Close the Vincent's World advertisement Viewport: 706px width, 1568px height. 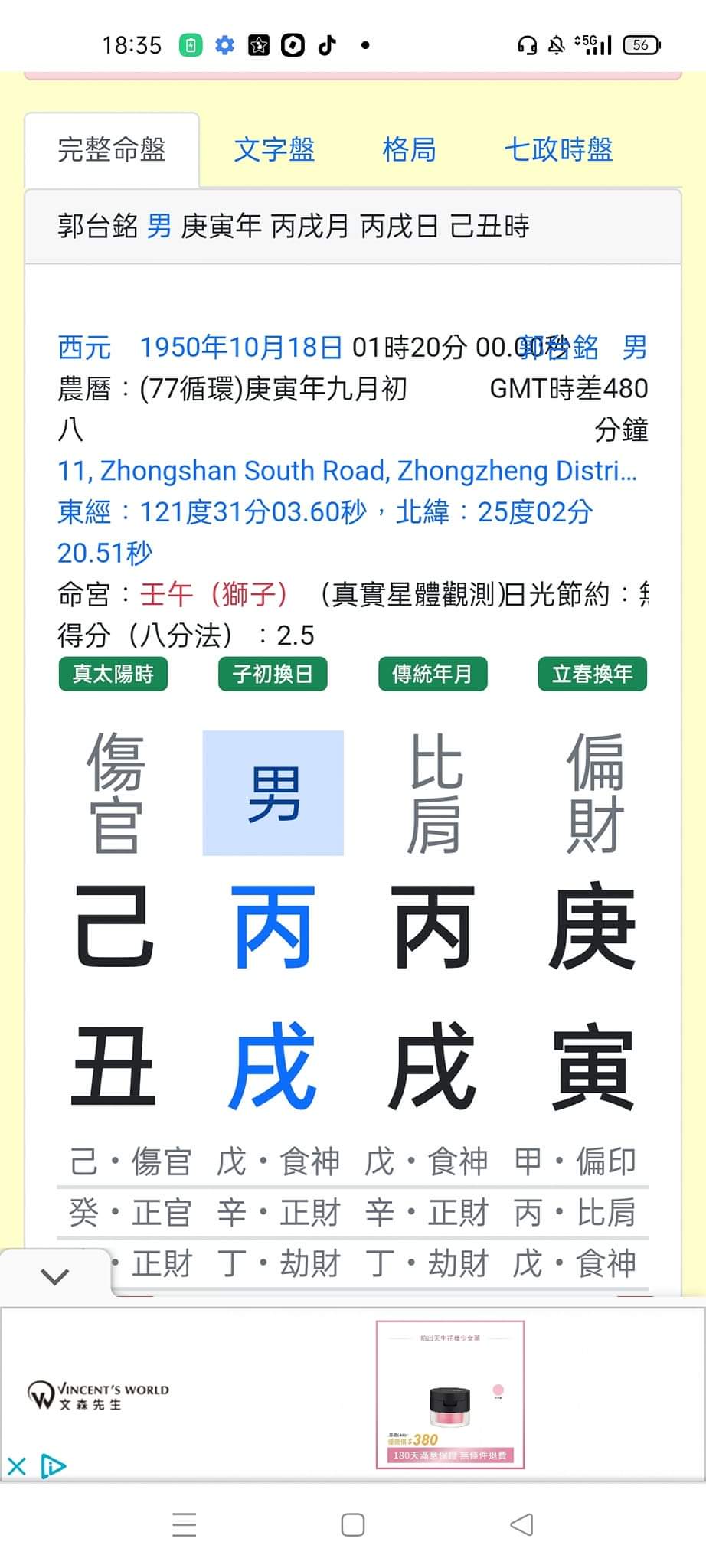click(17, 1467)
